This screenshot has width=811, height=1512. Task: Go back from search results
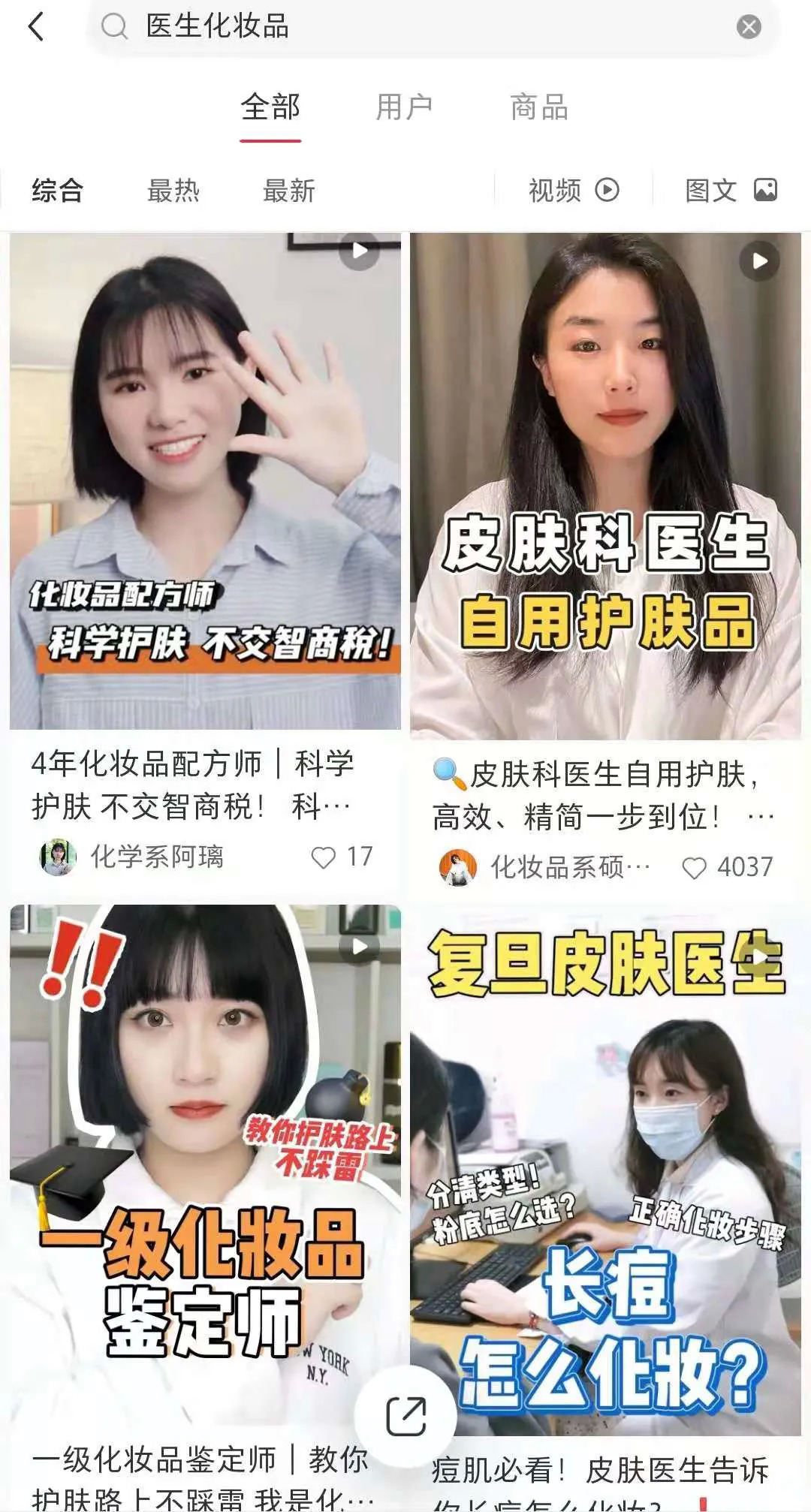36,27
